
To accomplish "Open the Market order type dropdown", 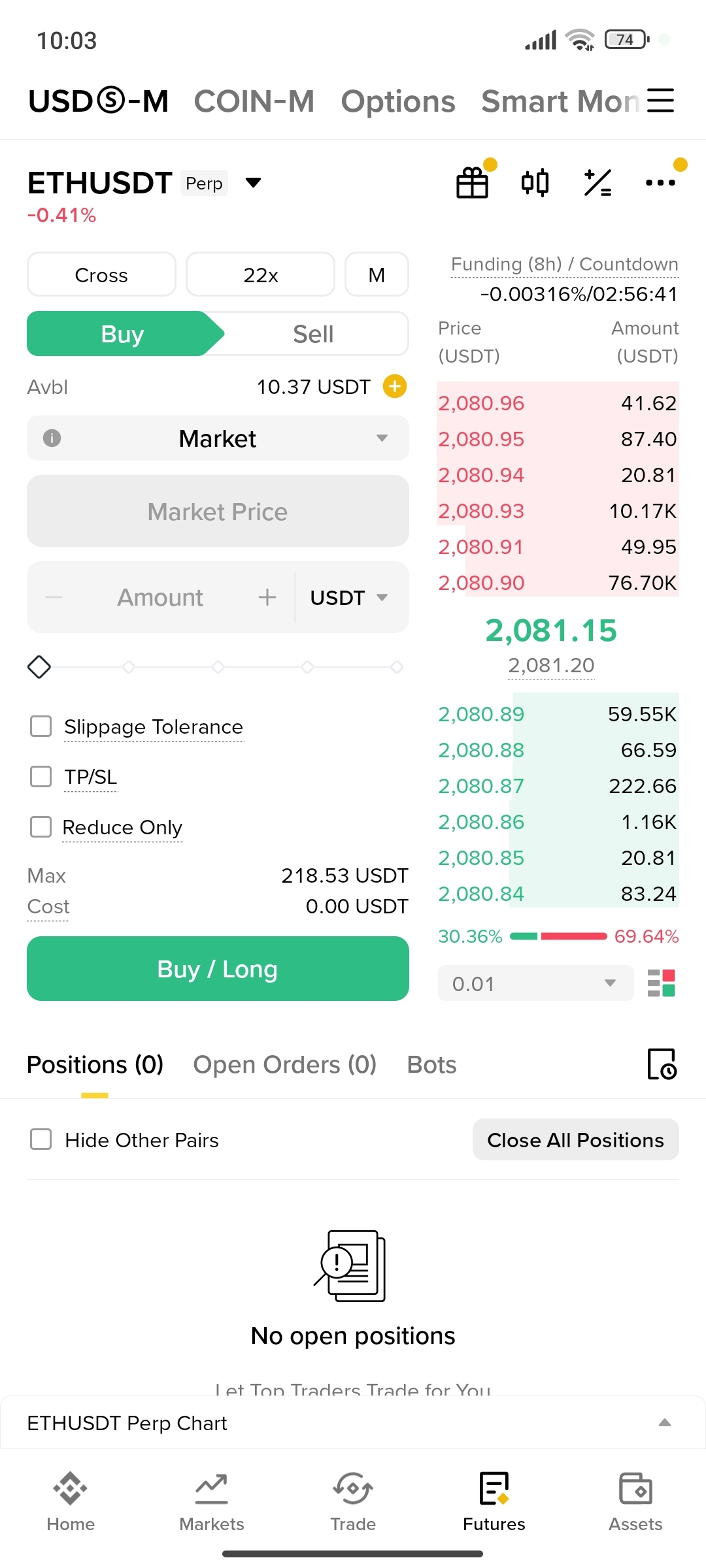I will pyautogui.click(x=218, y=438).
